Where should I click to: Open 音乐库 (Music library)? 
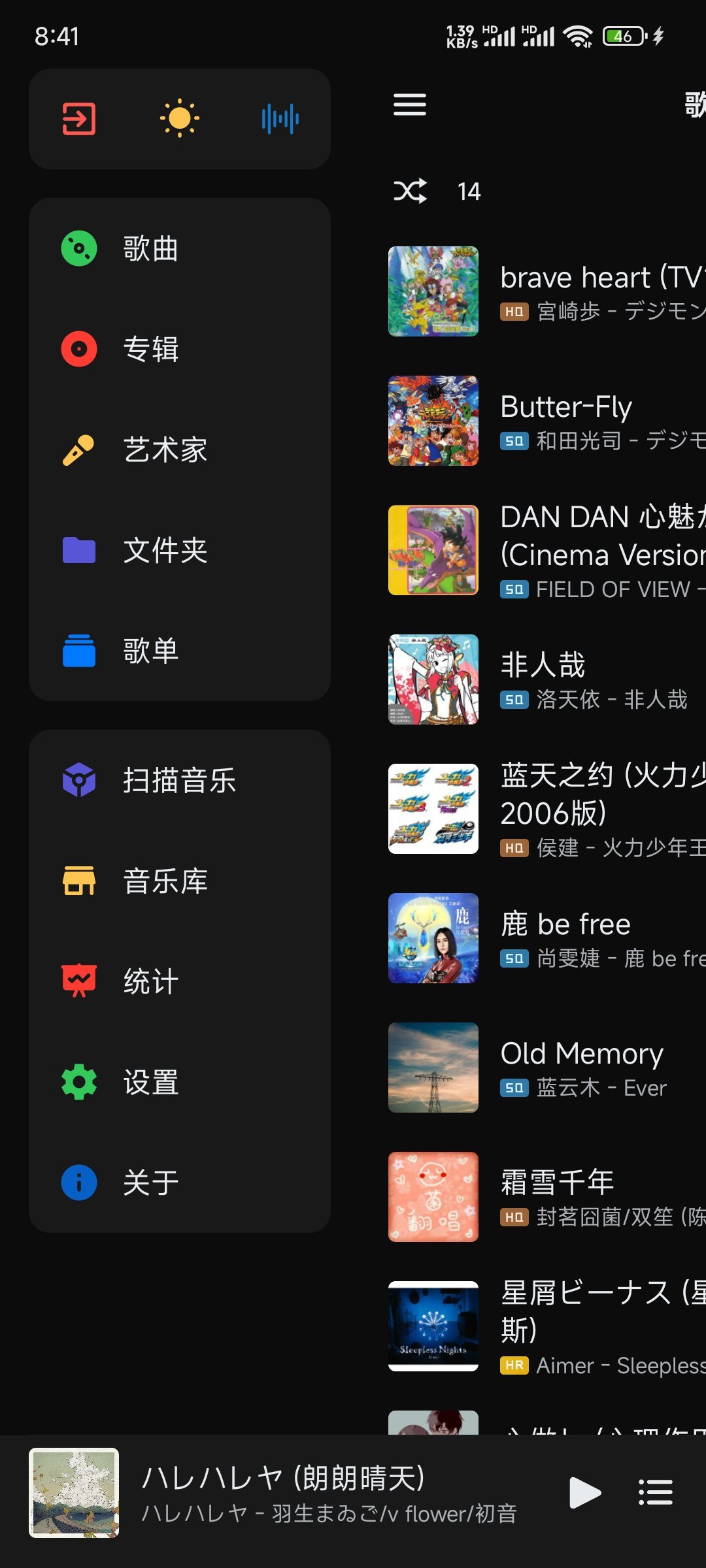pyautogui.click(x=165, y=881)
